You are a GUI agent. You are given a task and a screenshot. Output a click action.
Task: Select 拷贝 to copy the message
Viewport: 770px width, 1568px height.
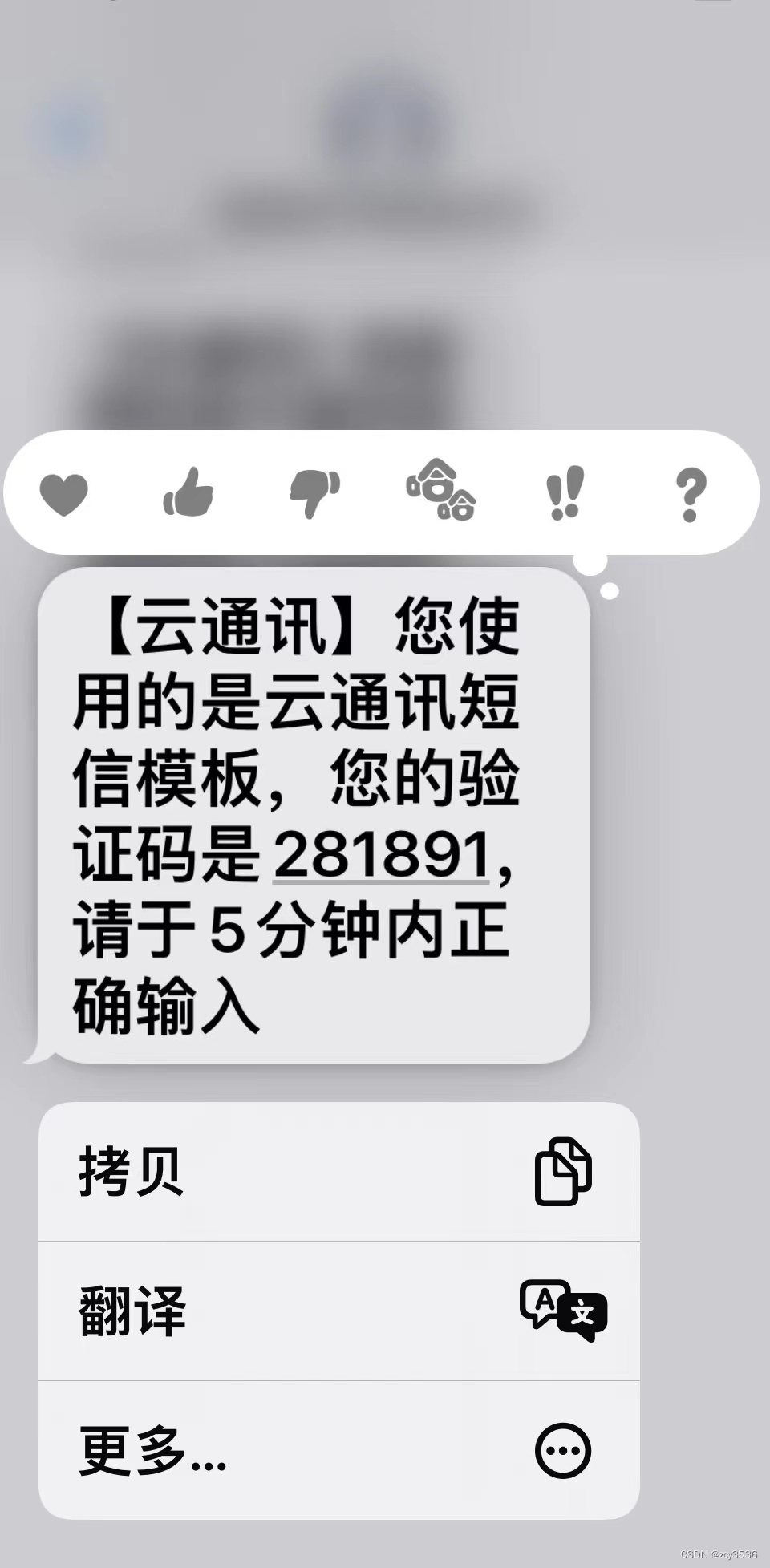coord(339,1172)
